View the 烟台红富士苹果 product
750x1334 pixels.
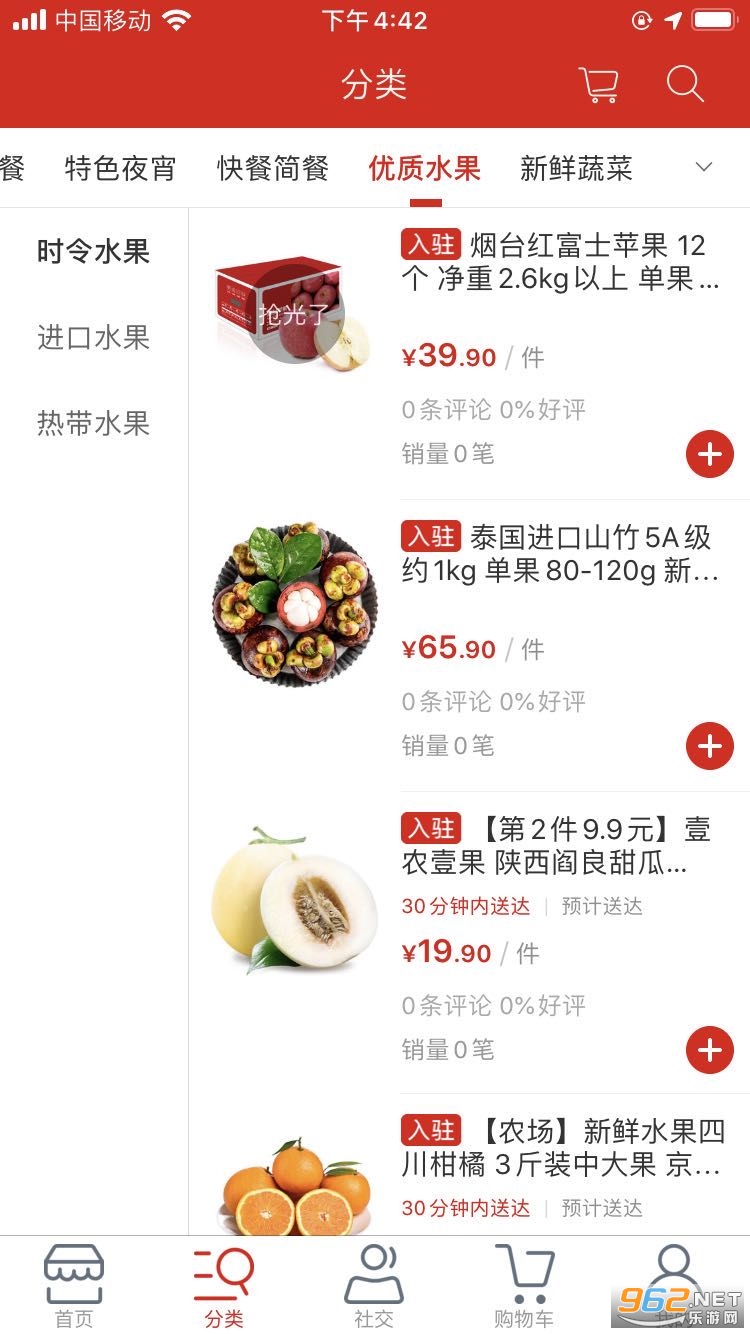coord(560,262)
